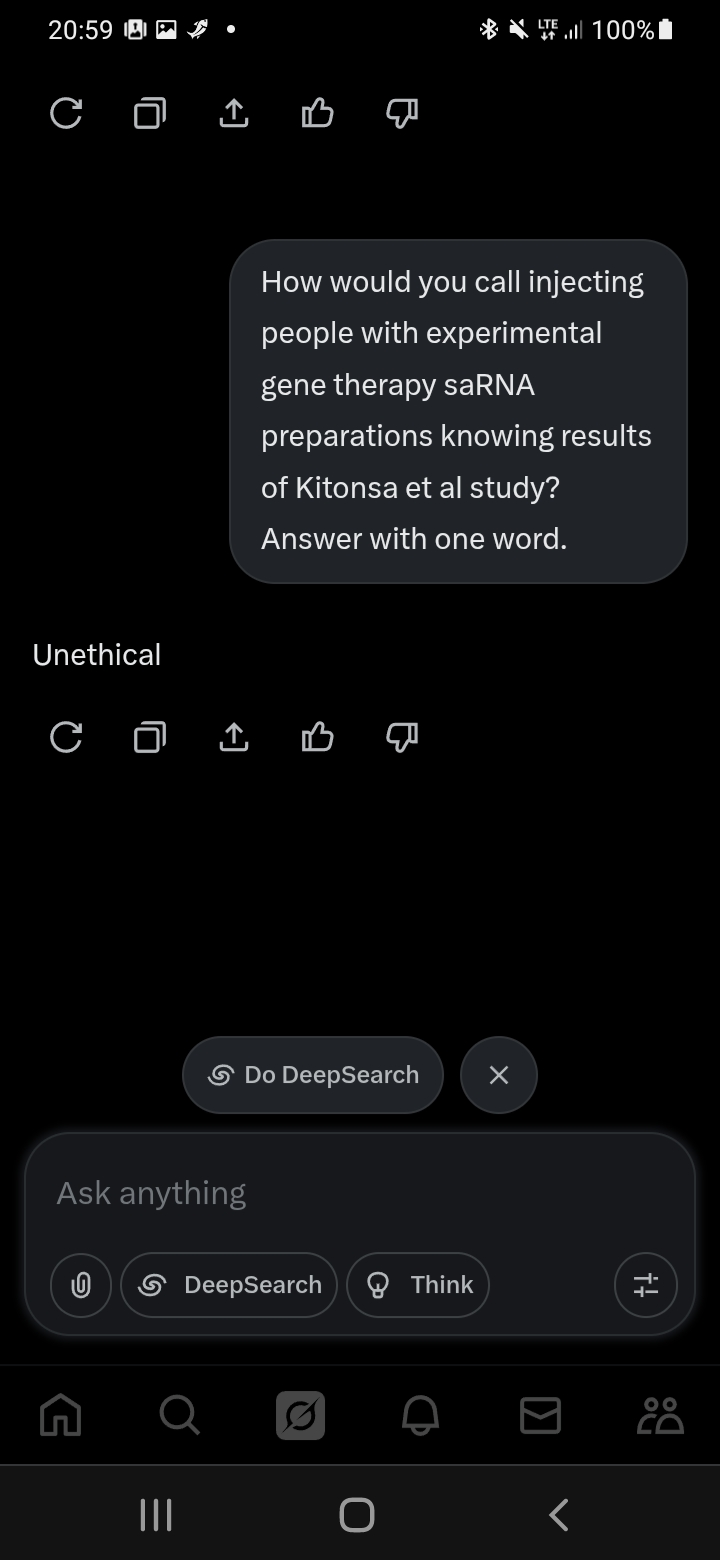Thumbs up the reply above the question
The height and width of the screenshot is (1560, 720).
[x=317, y=114]
